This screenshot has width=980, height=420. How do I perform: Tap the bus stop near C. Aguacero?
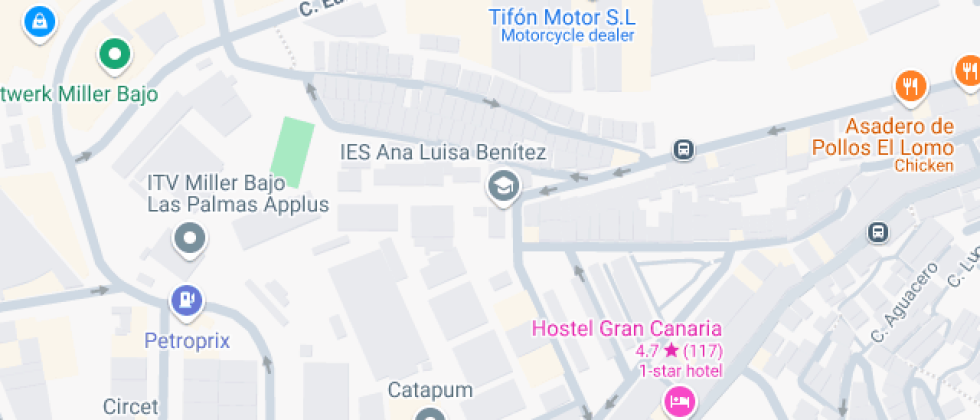pyautogui.click(x=877, y=232)
